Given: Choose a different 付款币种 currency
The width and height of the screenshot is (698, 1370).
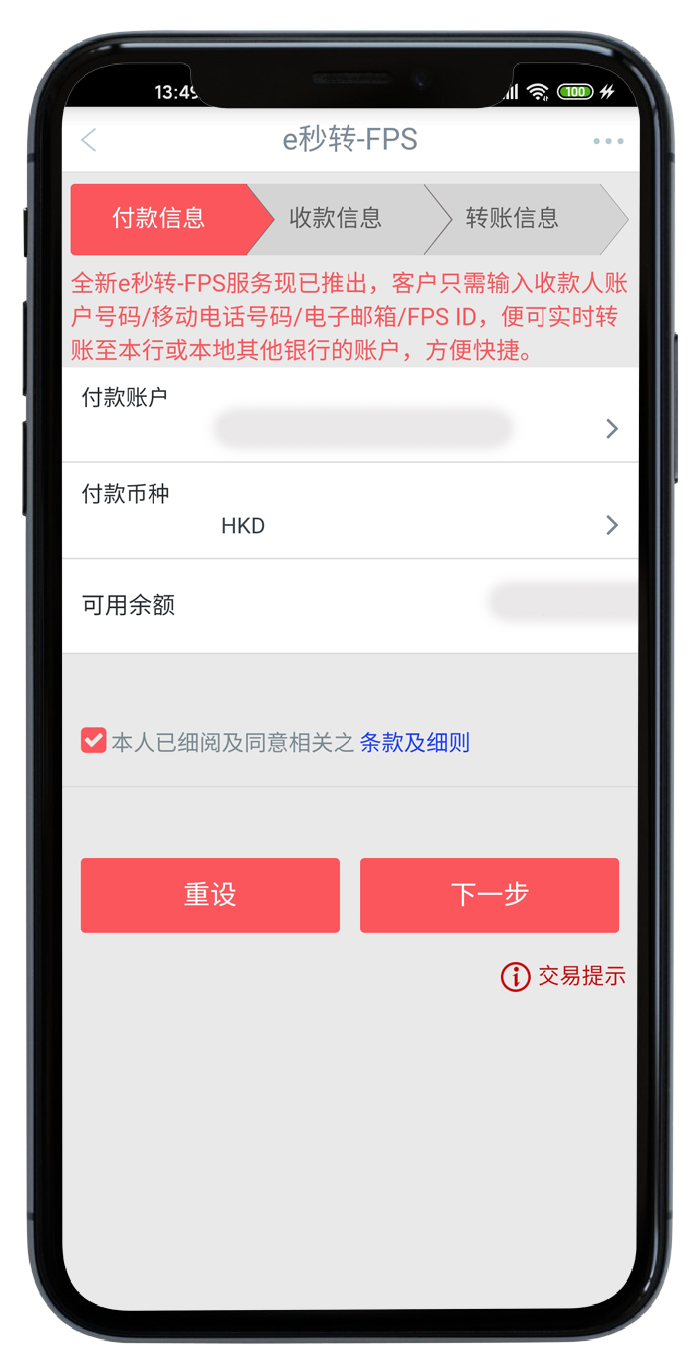Looking at the screenshot, I should 350,511.
